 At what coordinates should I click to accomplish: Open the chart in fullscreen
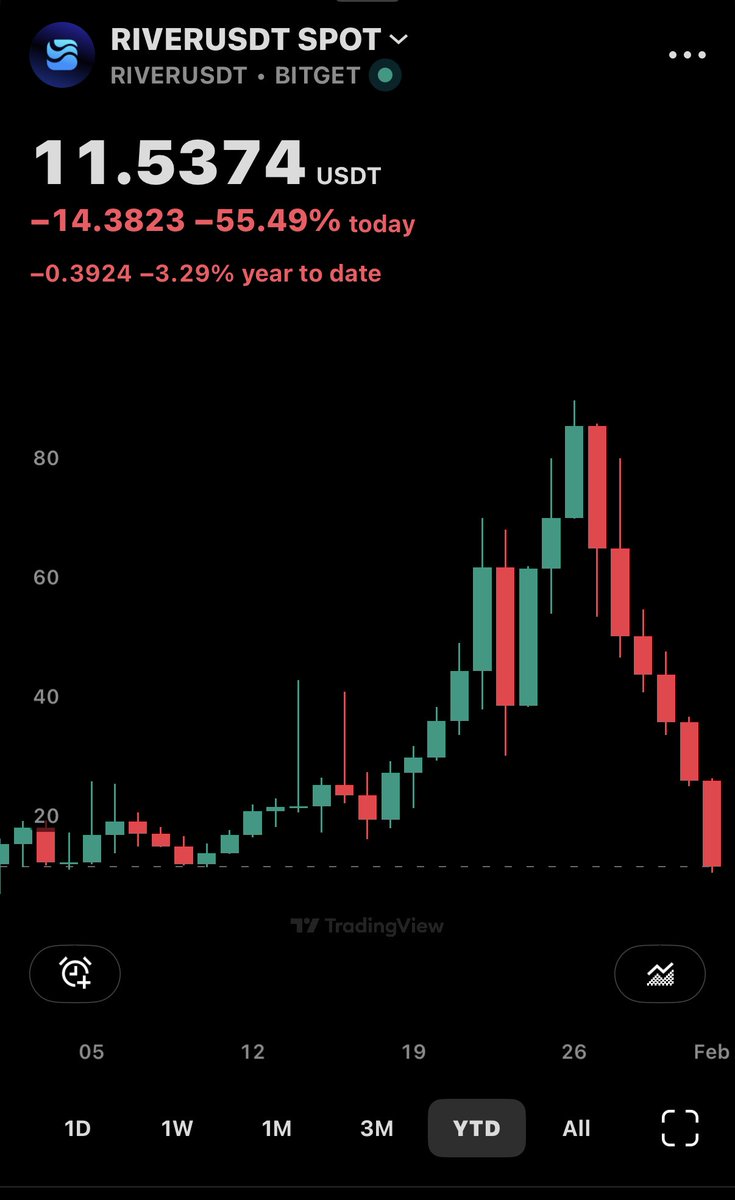click(x=680, y=1128)
